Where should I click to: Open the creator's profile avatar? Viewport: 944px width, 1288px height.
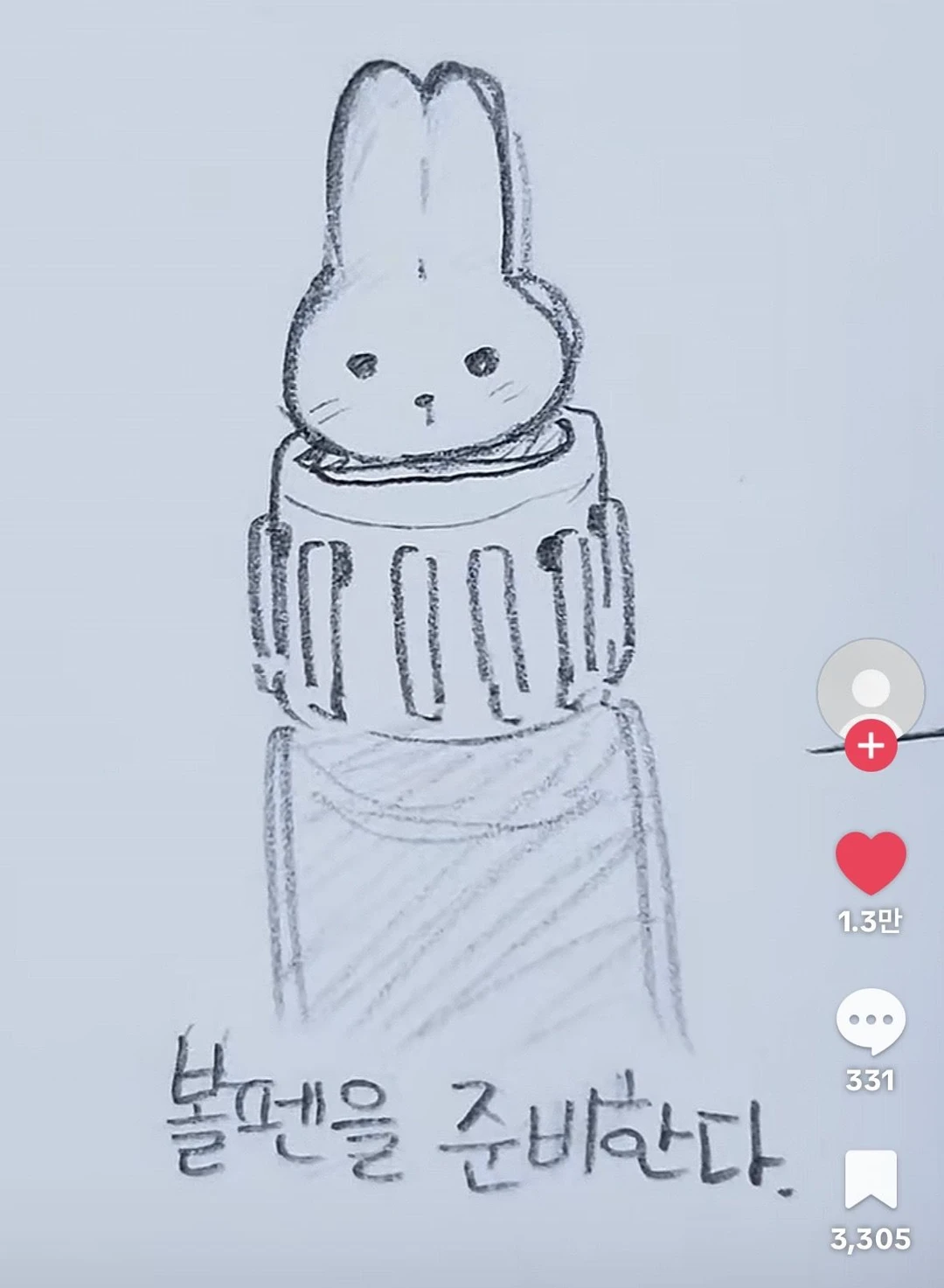click(870, 689)
